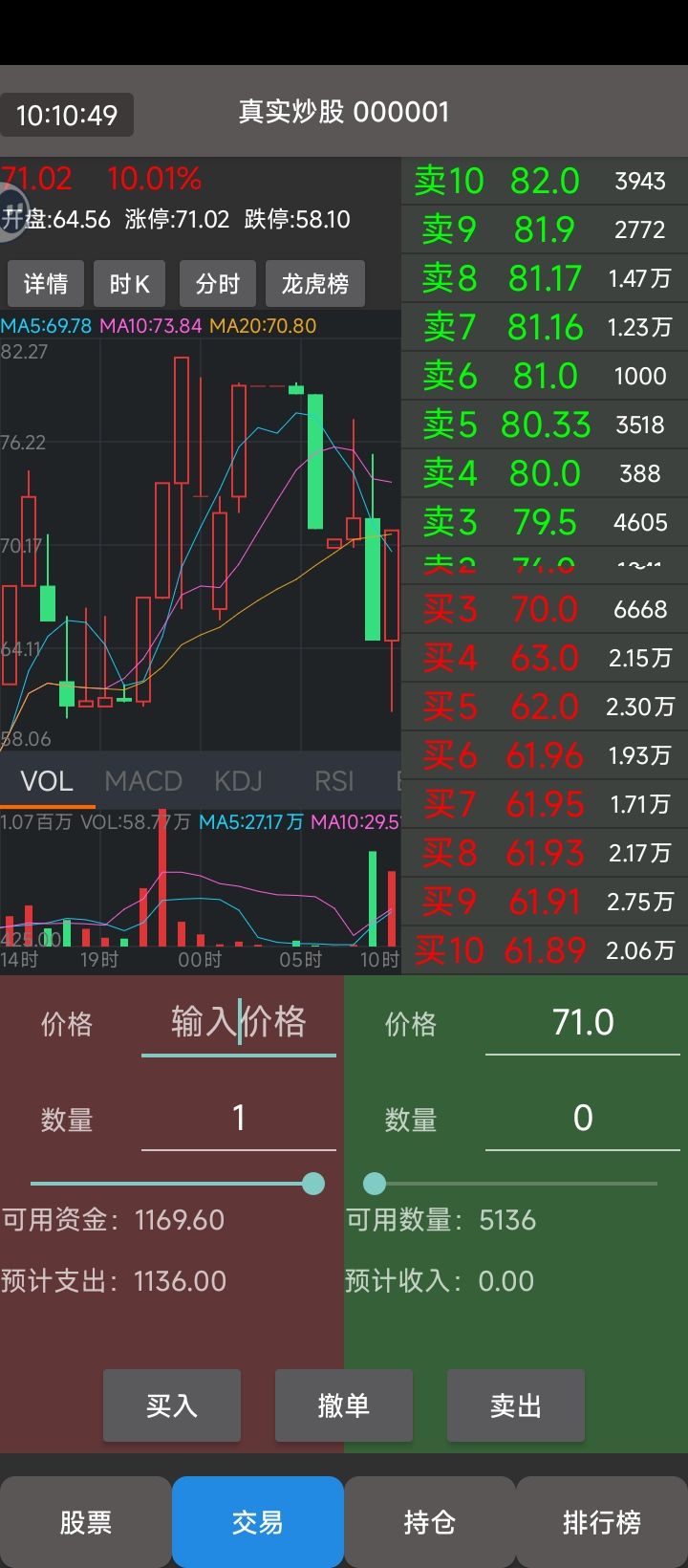Select the KDJ indicator tab

point(238,781)
